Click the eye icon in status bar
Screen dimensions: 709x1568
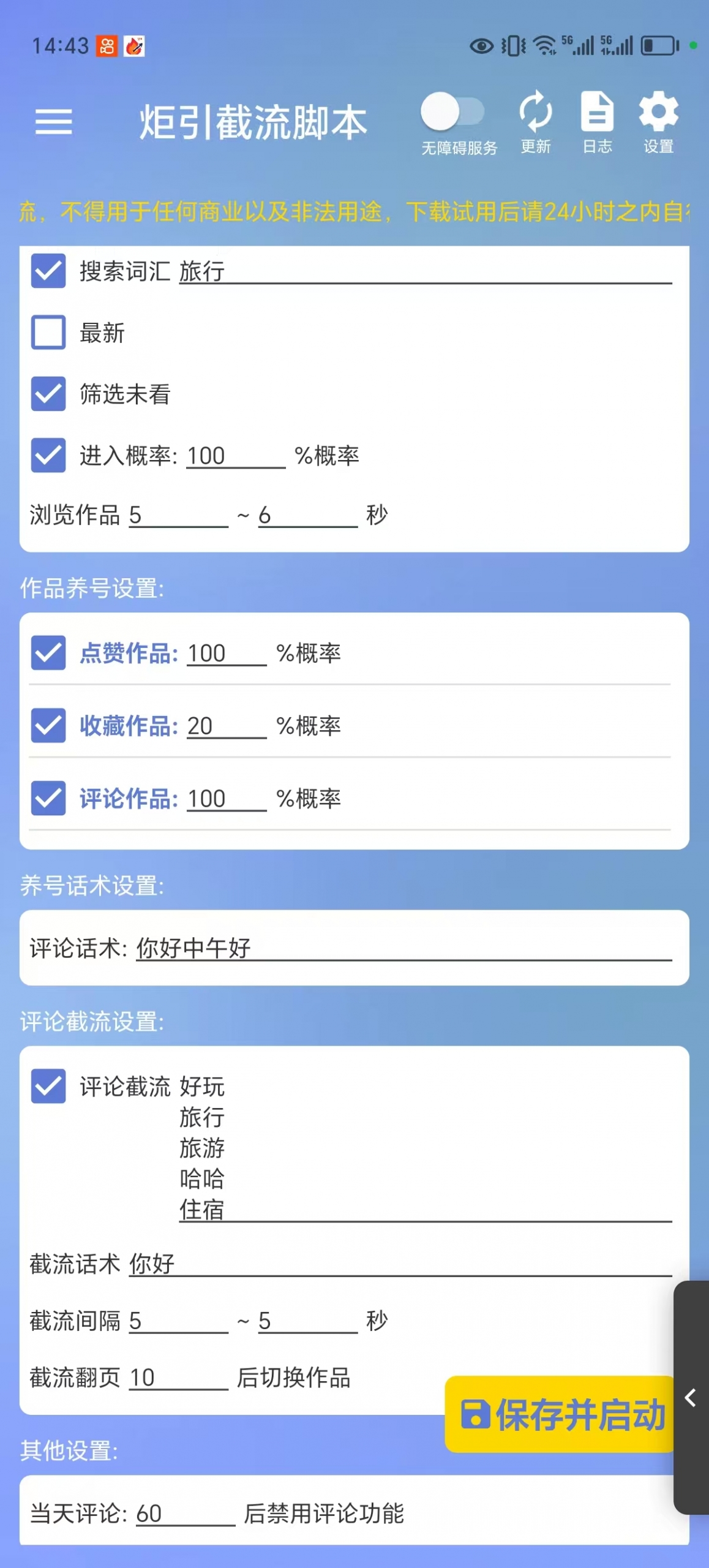tap(481, 45)
